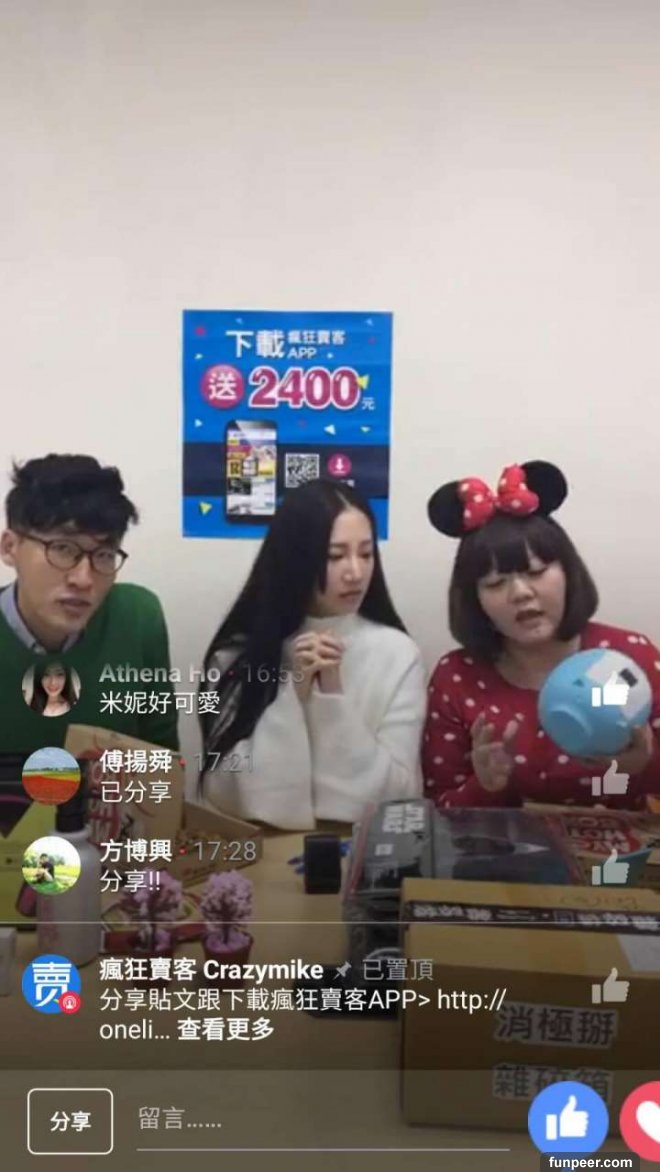Like 方博興's comment
The width and height of the screenshot is (660, 1172).
(x=610, y=867)
